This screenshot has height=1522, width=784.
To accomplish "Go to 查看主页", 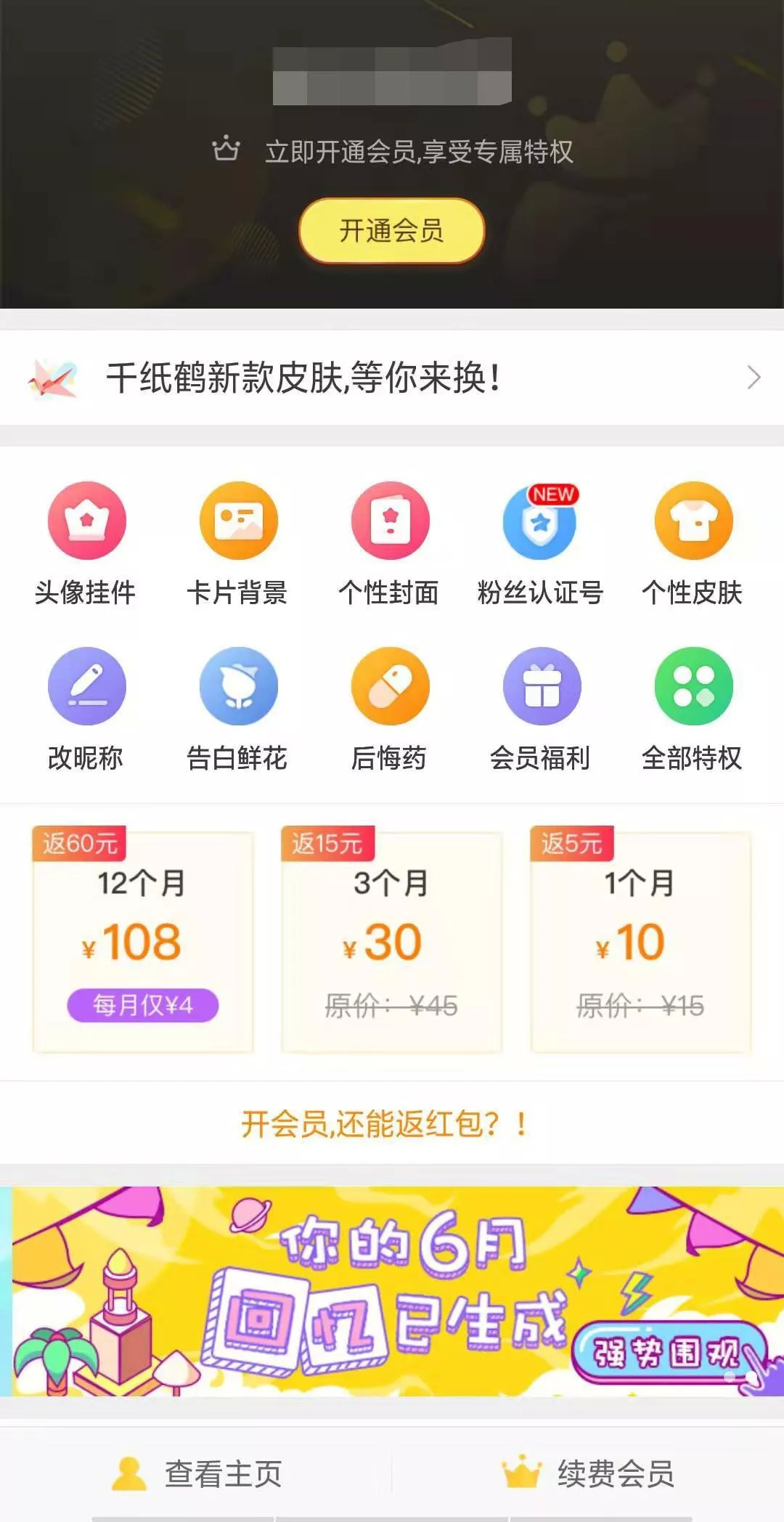I will tap(196, 1474).
